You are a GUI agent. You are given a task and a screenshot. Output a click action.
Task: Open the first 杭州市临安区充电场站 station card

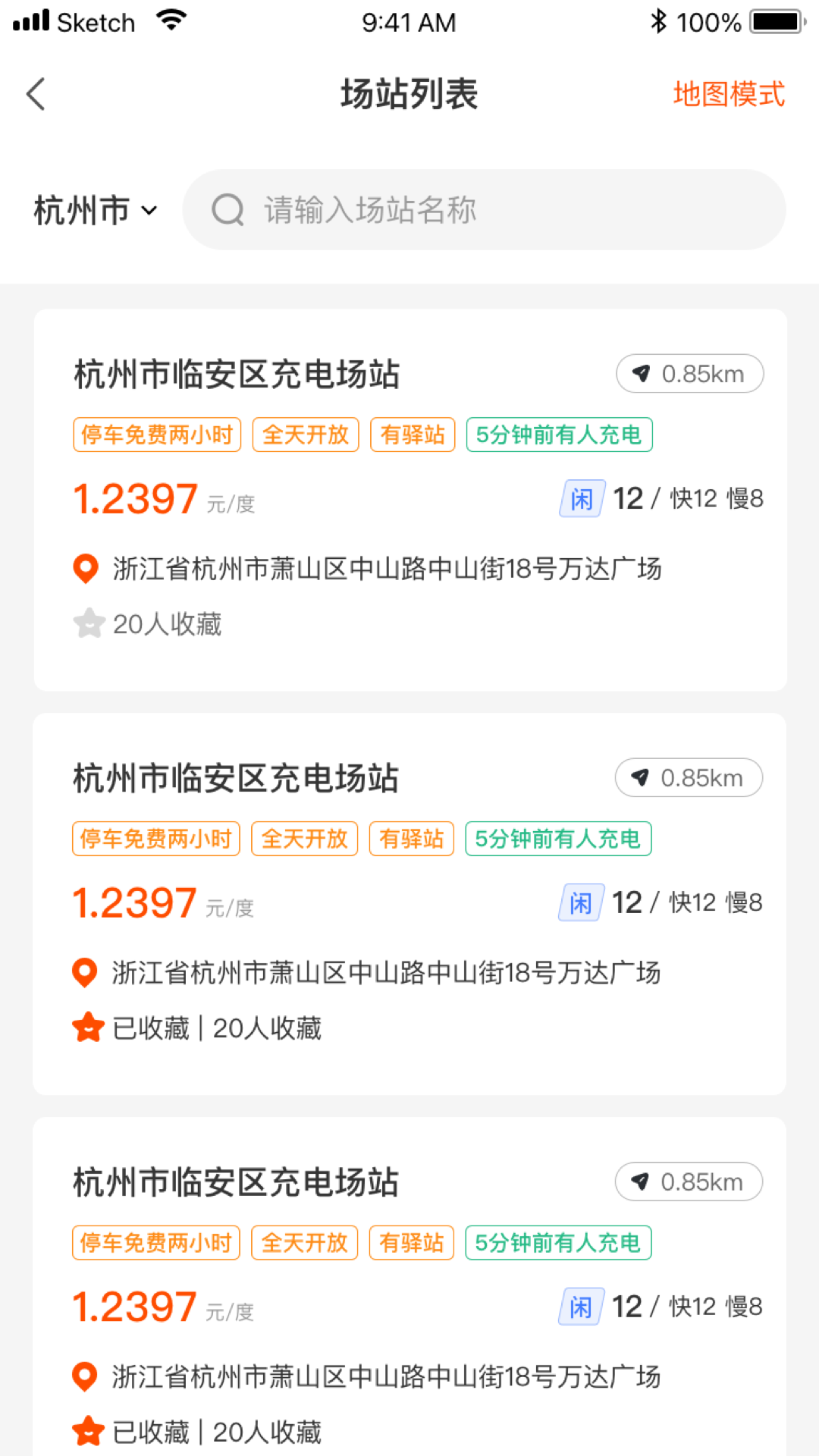[236, 374]
